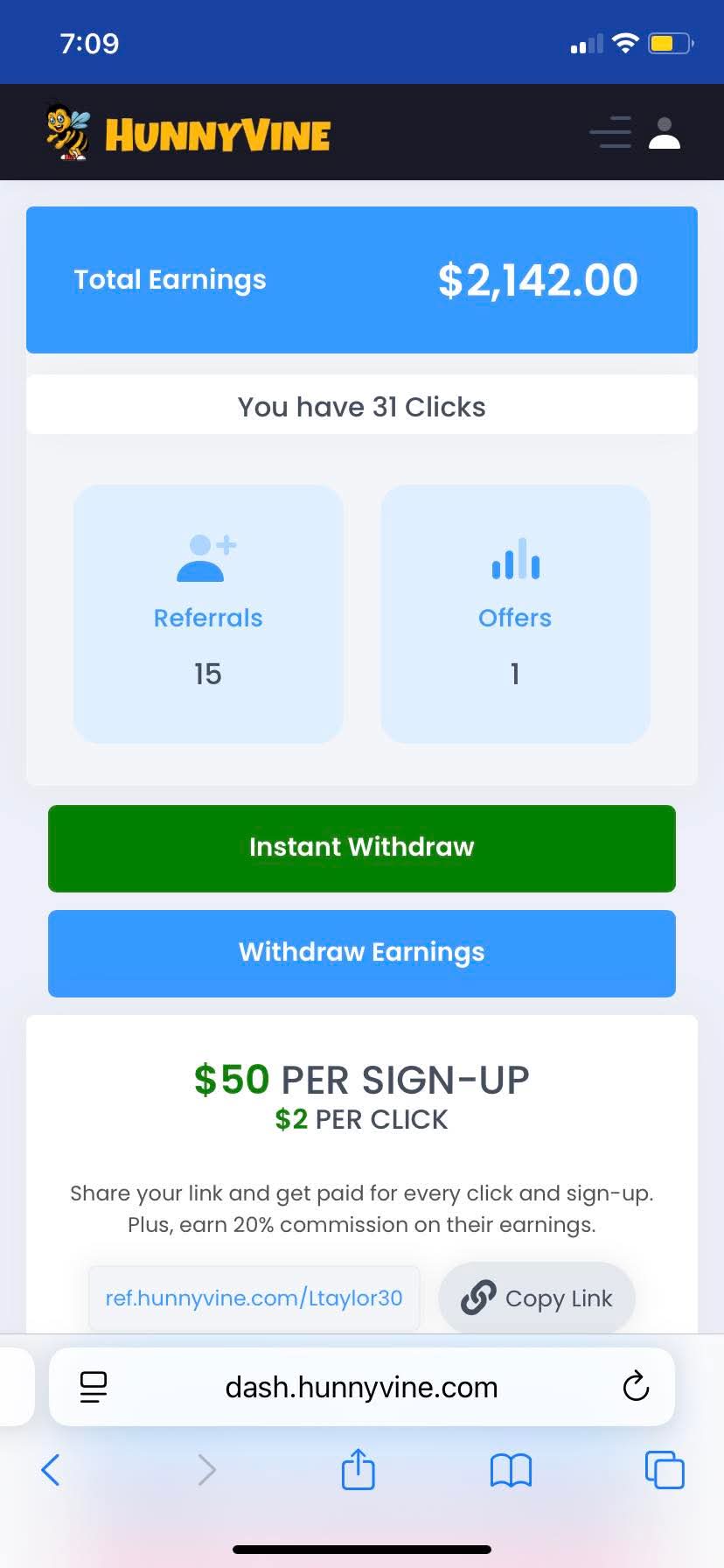Open the Referrals card
This screenshot has width=724, height=1568.
point(208,614)
